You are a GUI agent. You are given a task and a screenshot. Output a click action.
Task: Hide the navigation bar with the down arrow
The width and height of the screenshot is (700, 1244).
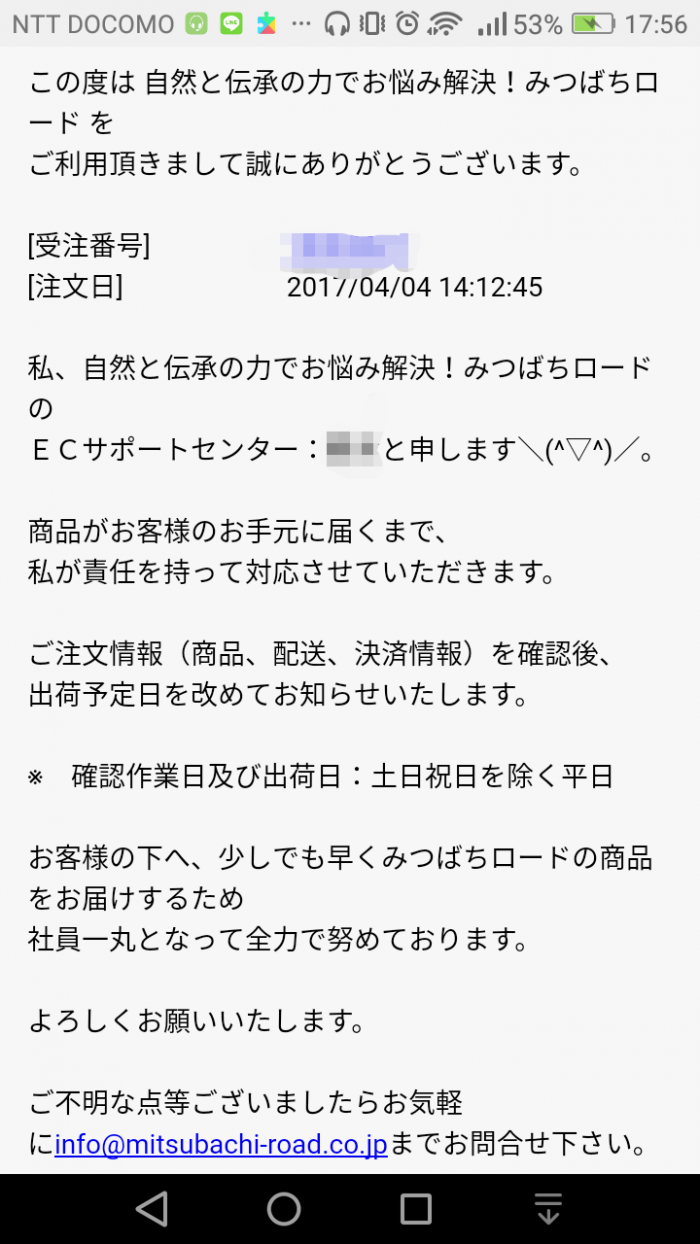click(x=548, y=1209)
